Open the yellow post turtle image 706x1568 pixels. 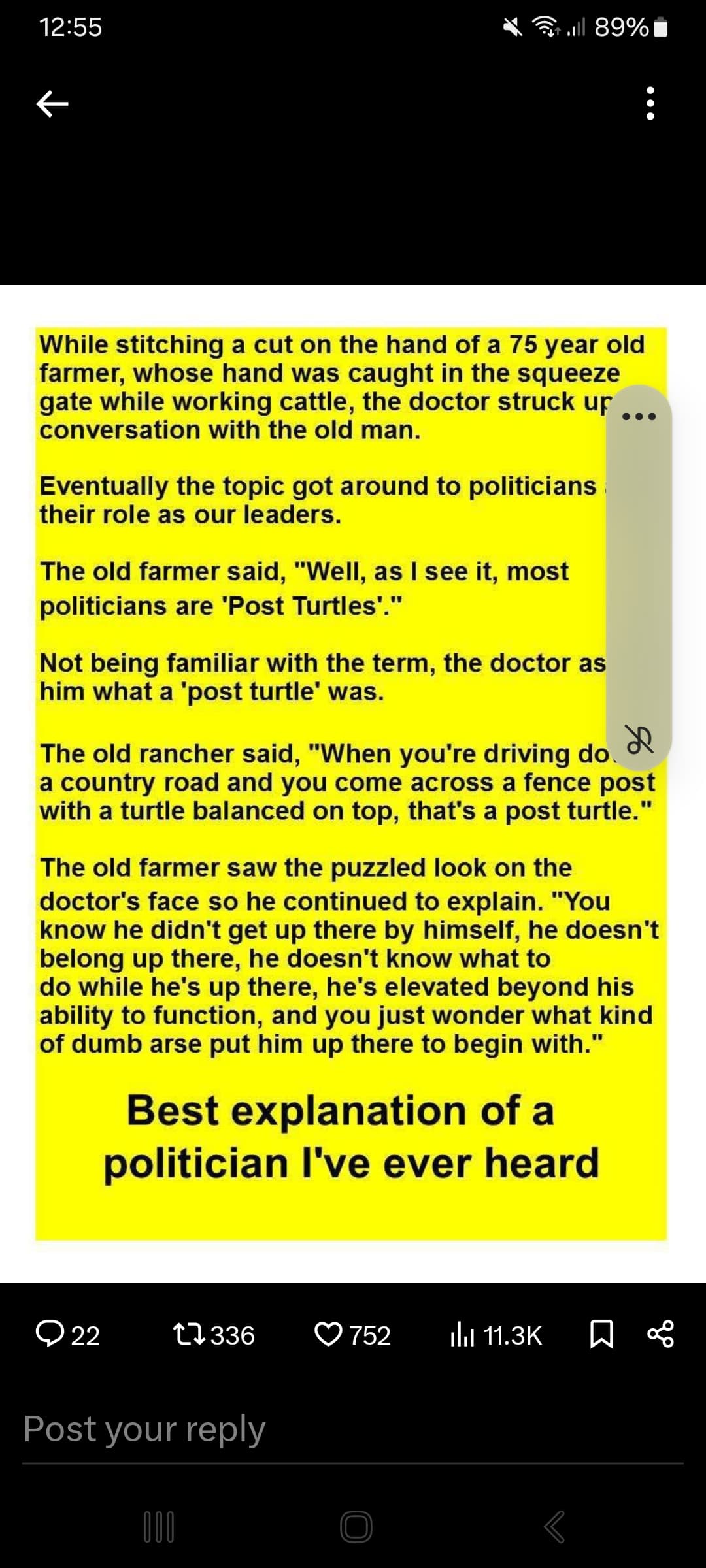click(351, 783)
